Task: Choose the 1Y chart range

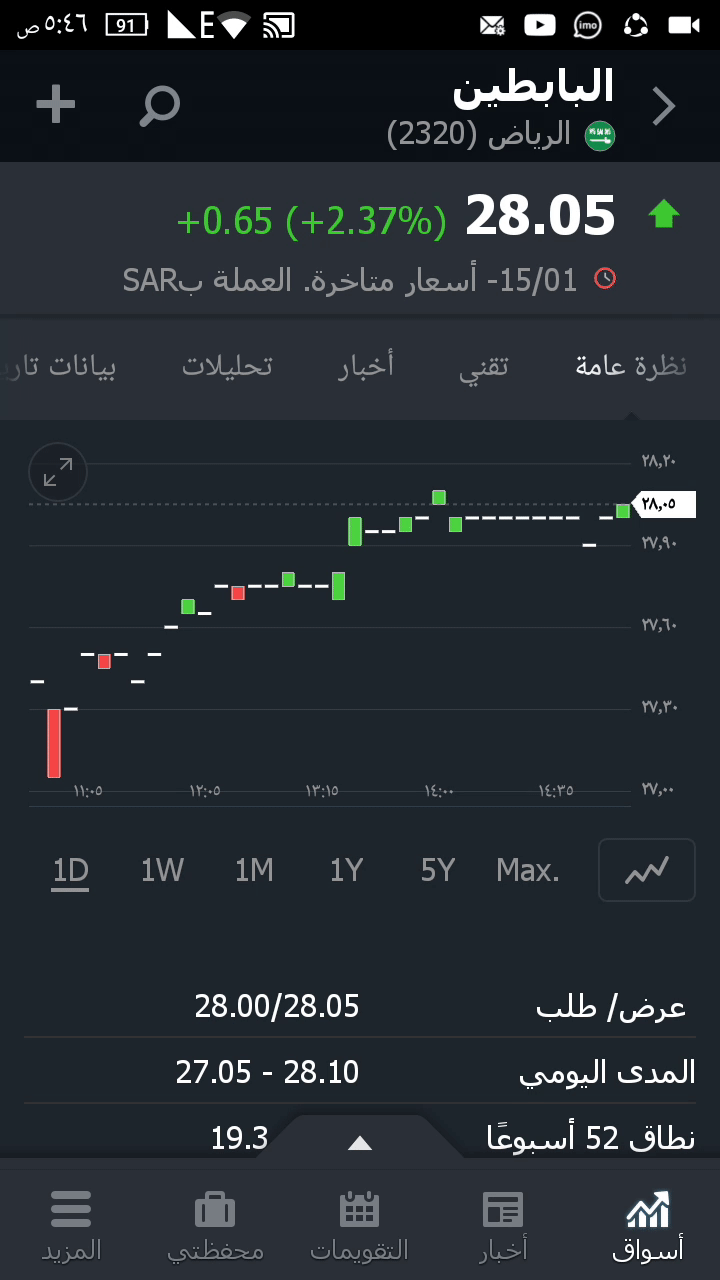Action: (346, 870)
